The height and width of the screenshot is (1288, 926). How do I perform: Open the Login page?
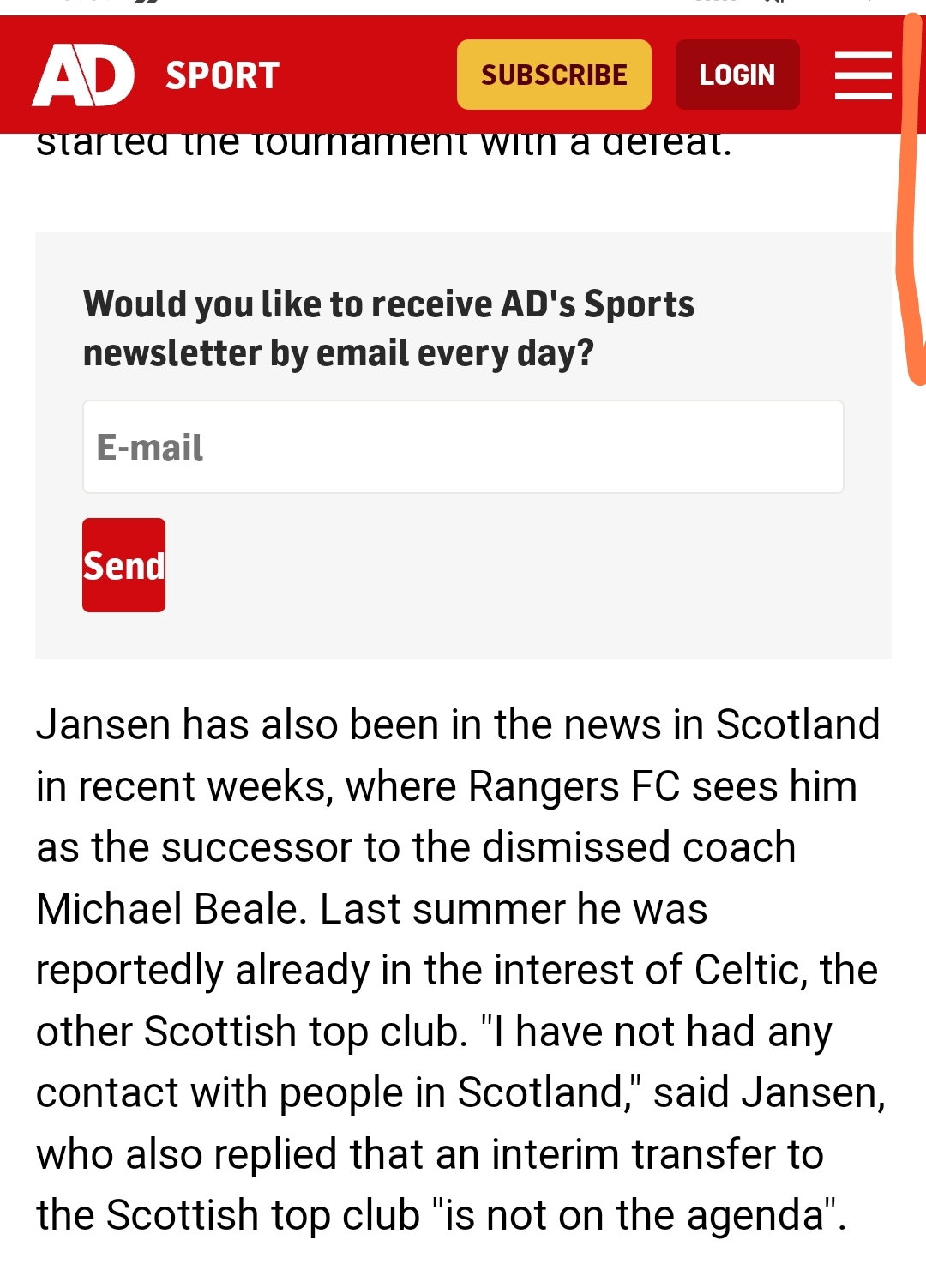737,75
